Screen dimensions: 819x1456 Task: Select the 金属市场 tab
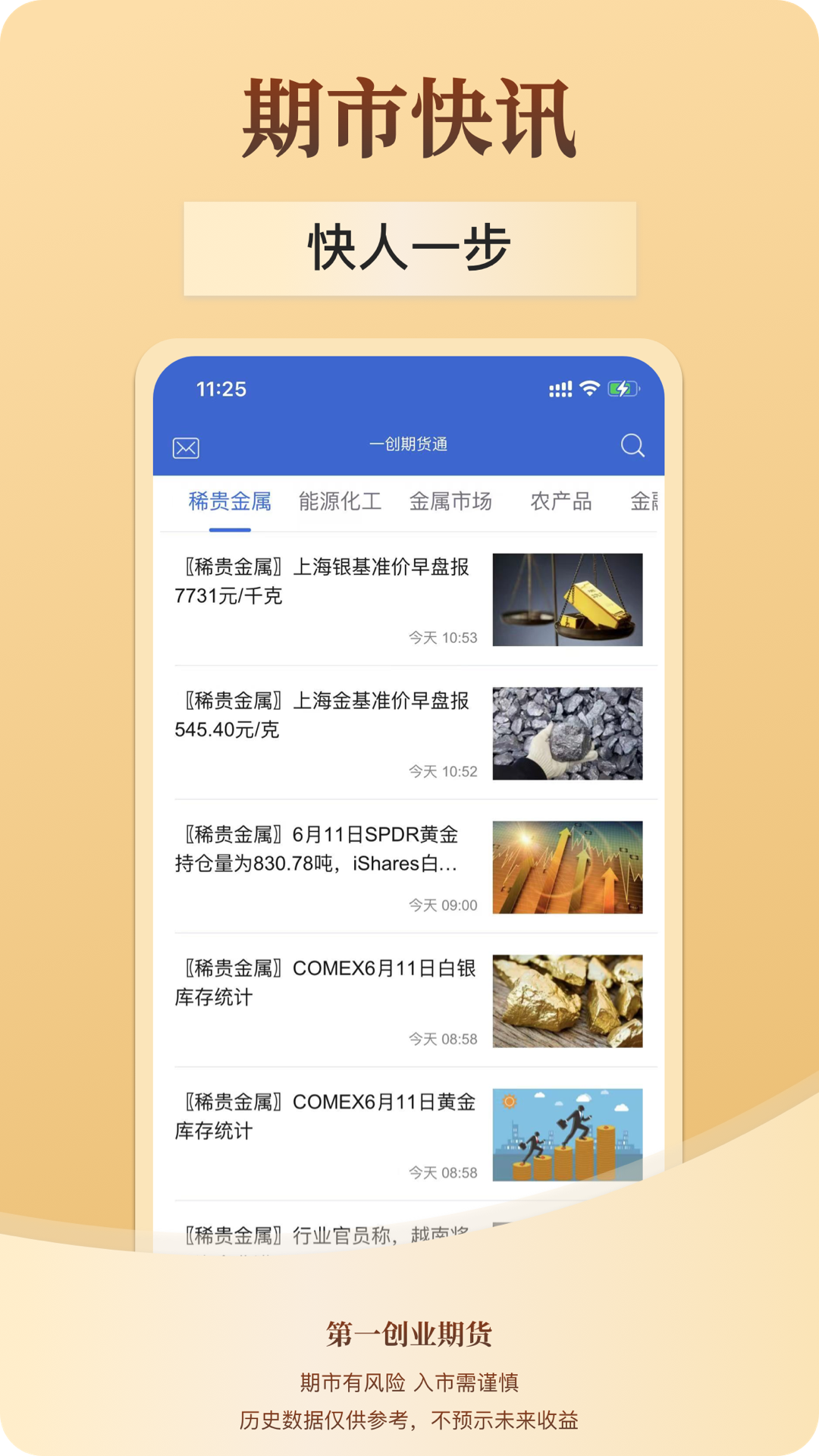(453, 500)
